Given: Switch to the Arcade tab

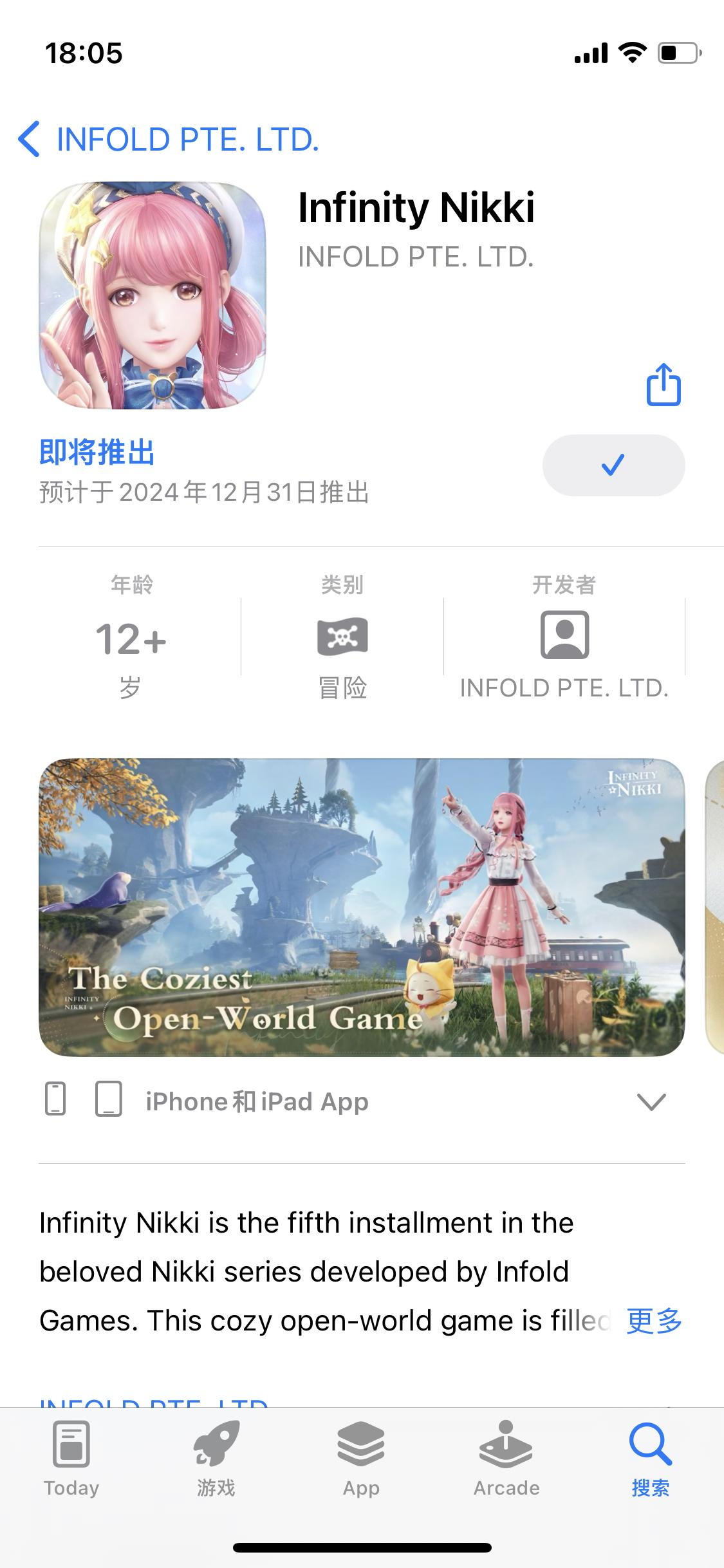Looking at the screenshot, I should coord(506,1460).
